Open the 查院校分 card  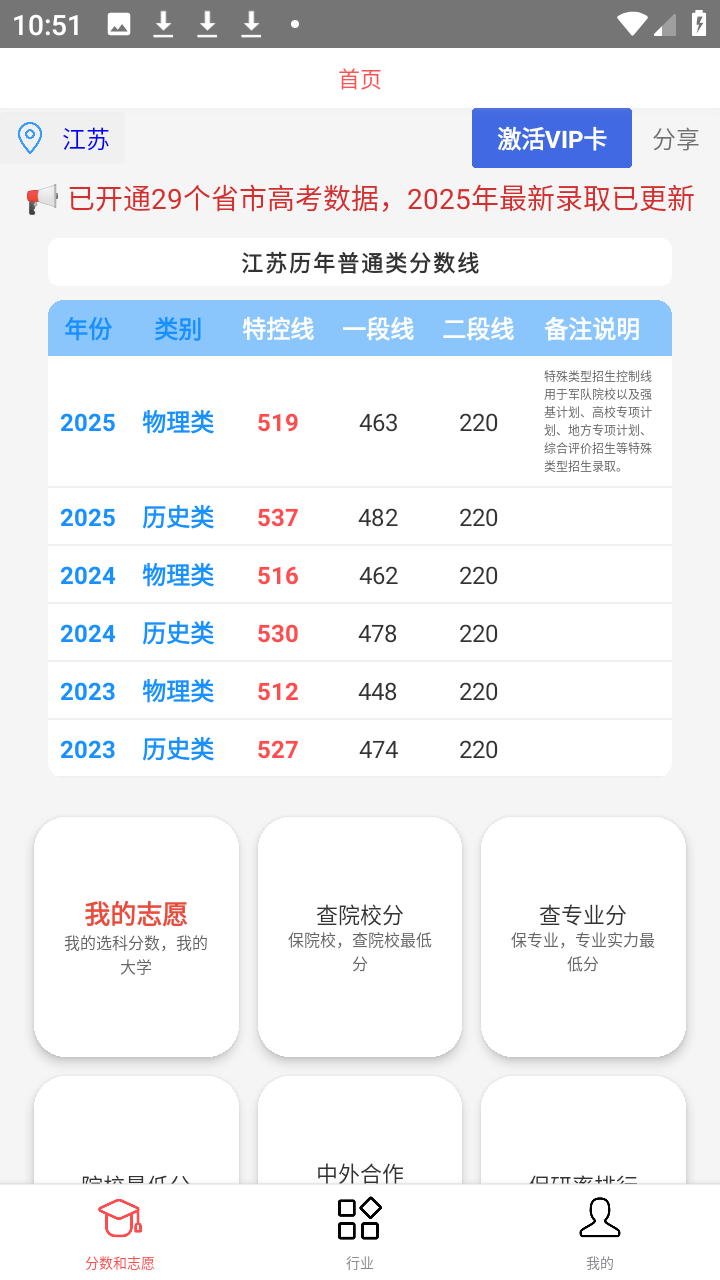360,936
